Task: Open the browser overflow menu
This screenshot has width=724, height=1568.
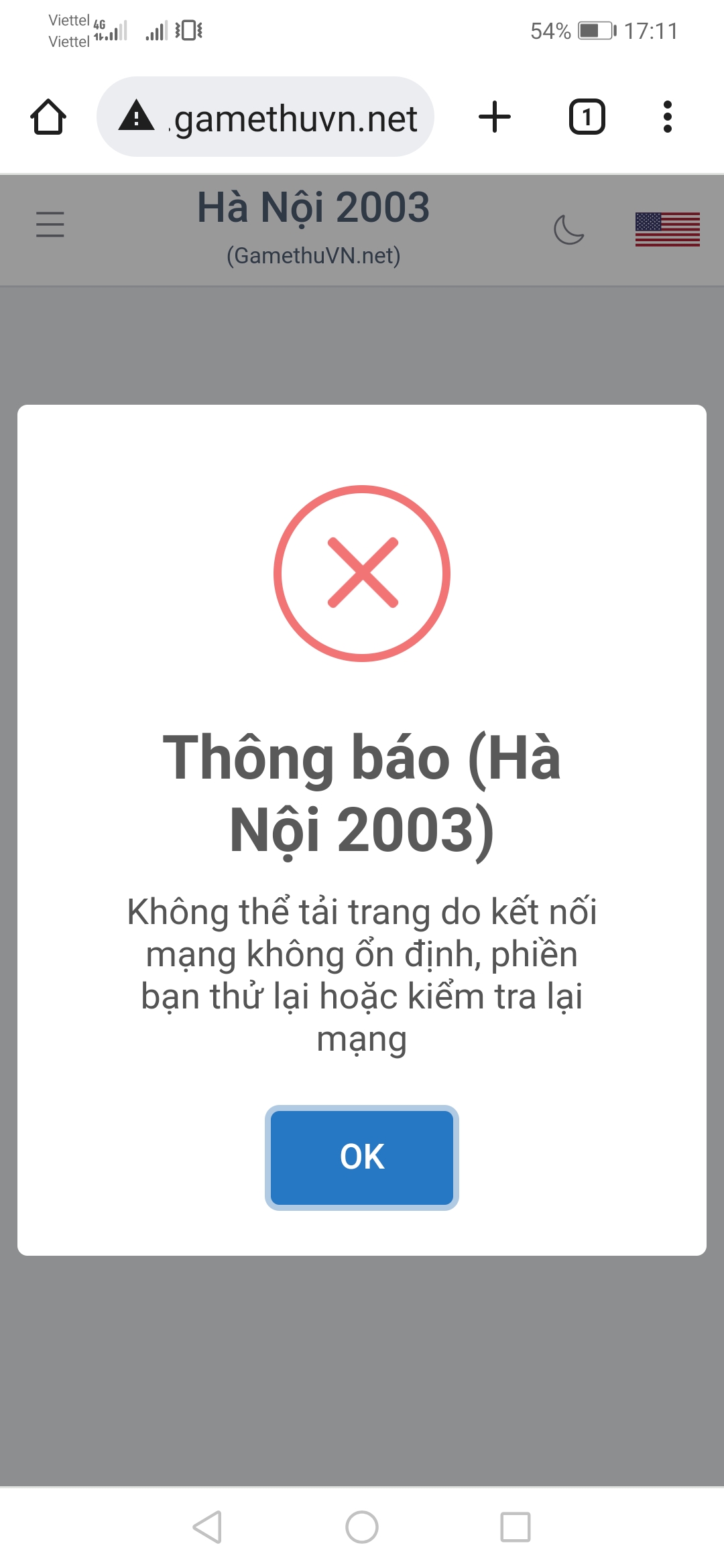Action: (667, 117)
